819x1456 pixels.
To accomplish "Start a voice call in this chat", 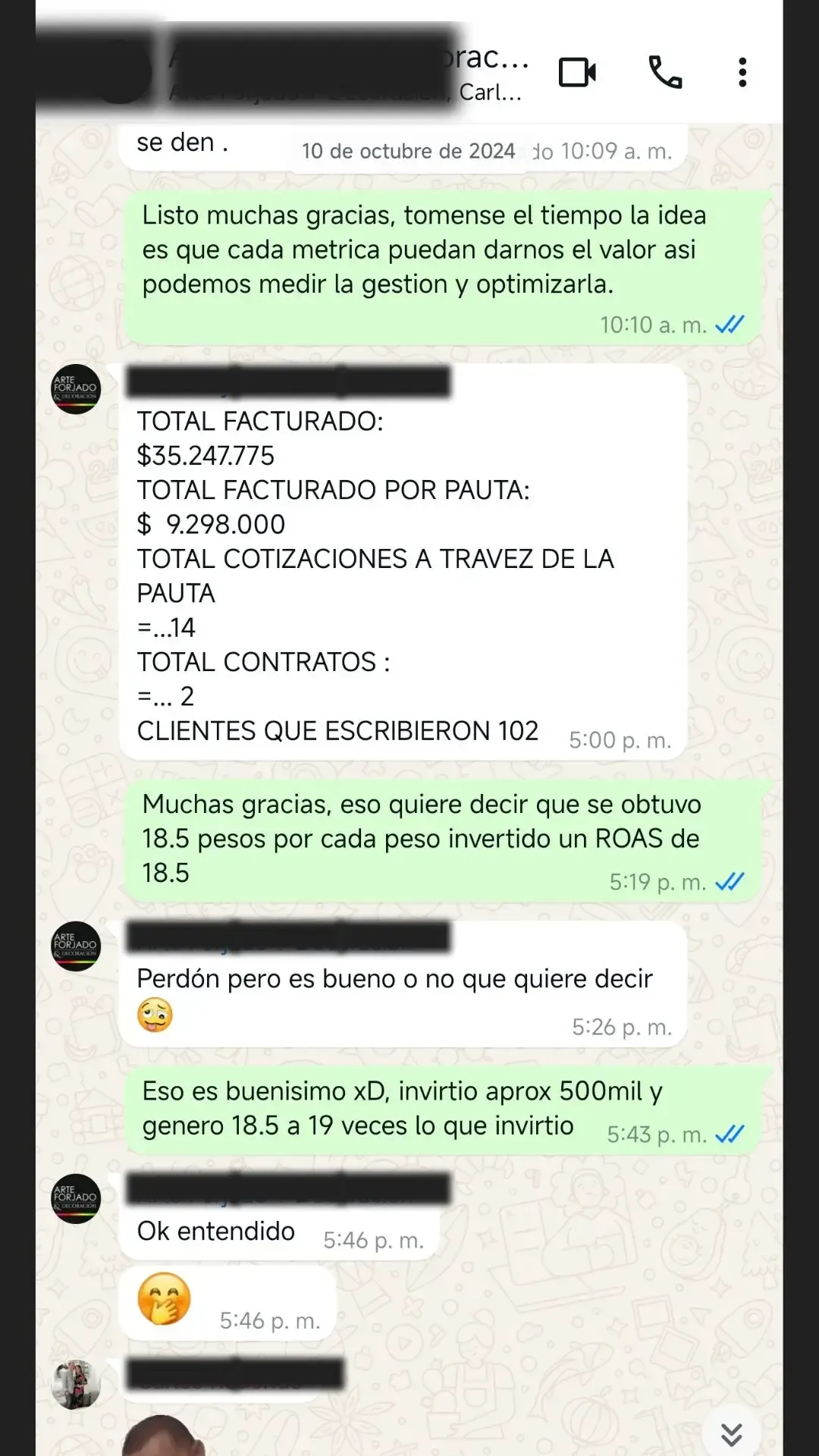I will point(665,73).
